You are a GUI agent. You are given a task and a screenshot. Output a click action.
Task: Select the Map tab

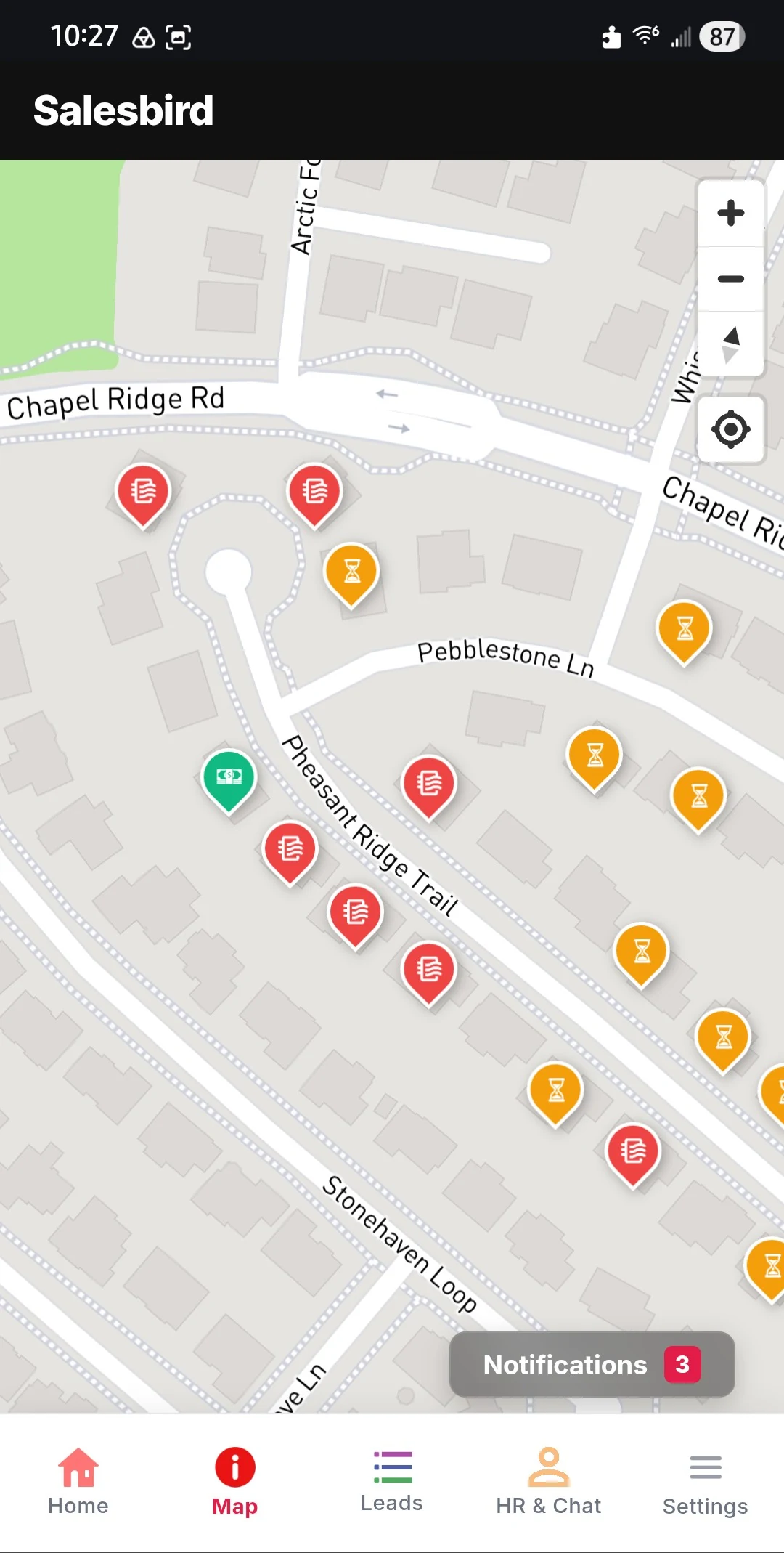coord(234,1482)
